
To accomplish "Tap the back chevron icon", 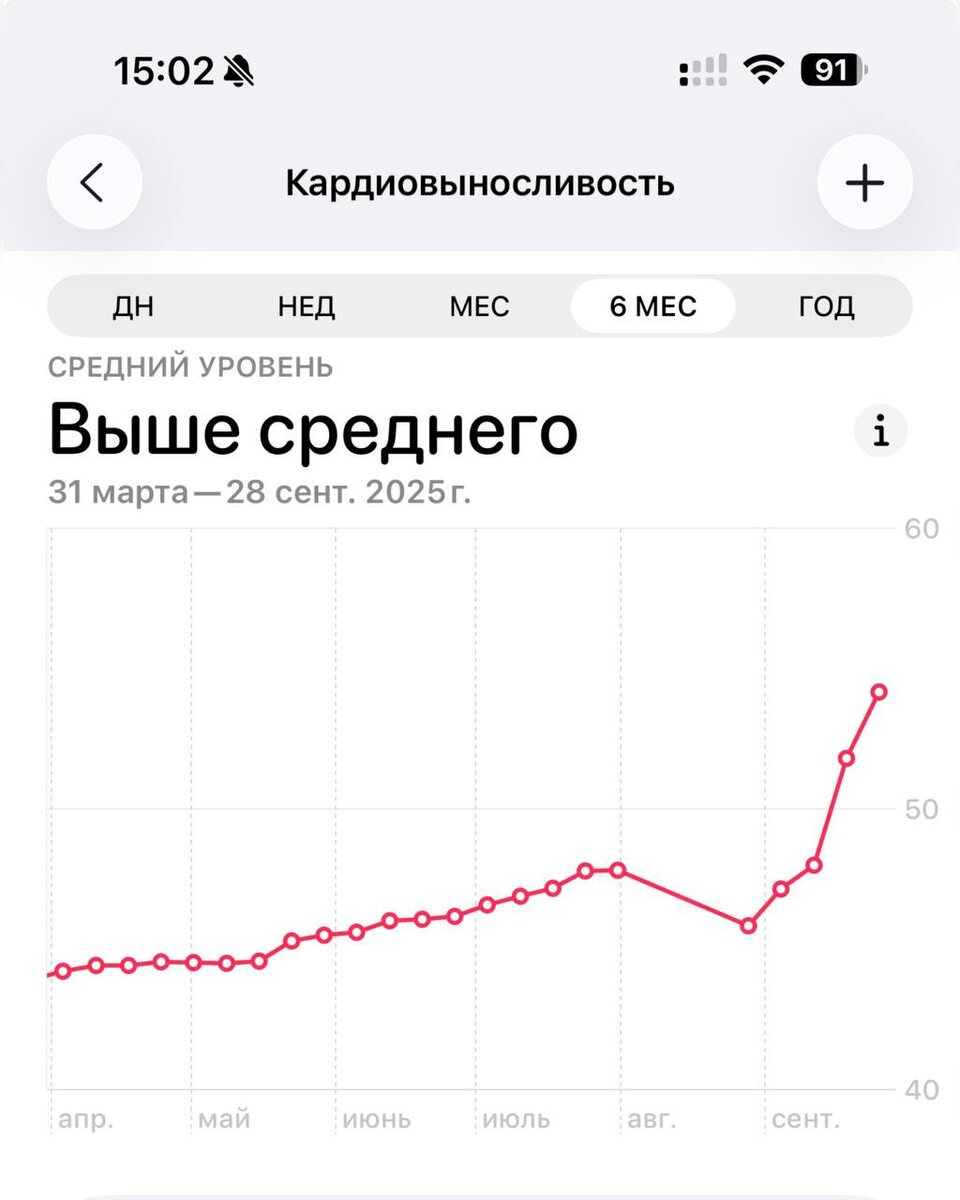I will (x=94, y=182).
